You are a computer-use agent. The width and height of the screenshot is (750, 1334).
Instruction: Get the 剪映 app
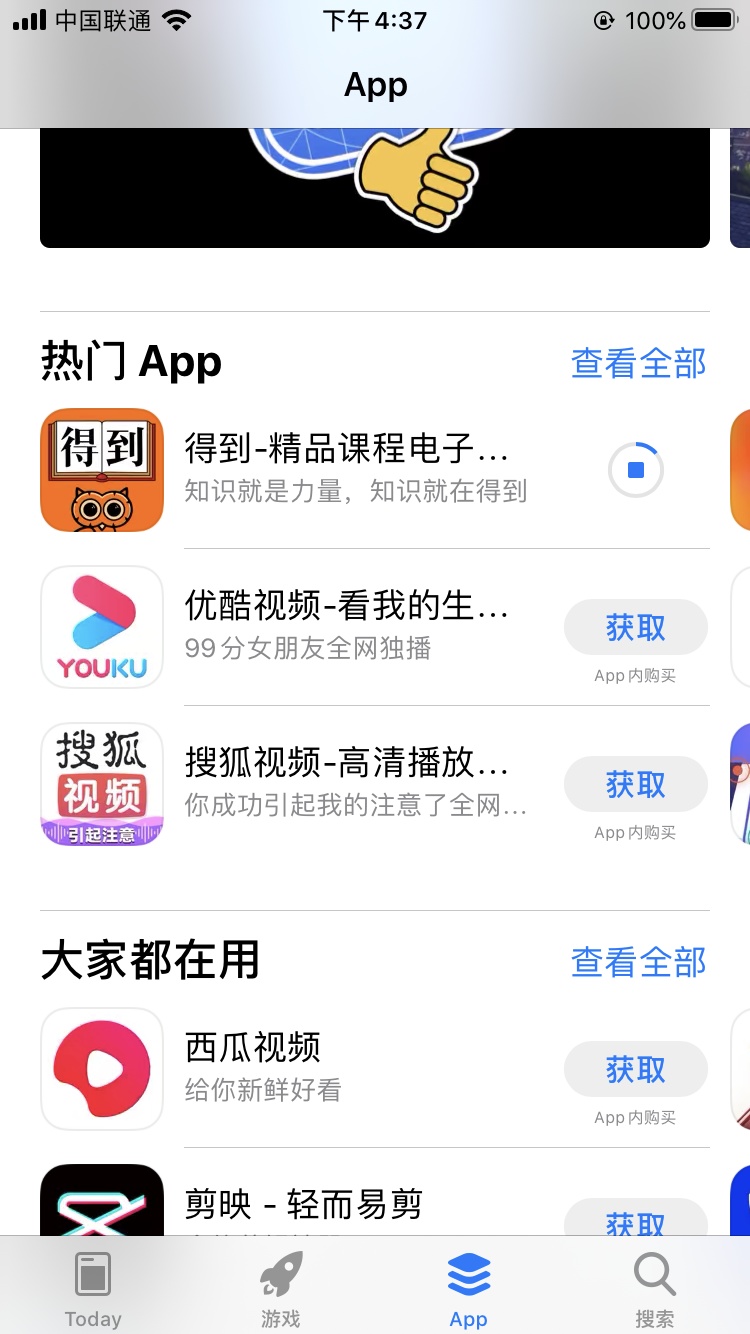[635, 1220]
